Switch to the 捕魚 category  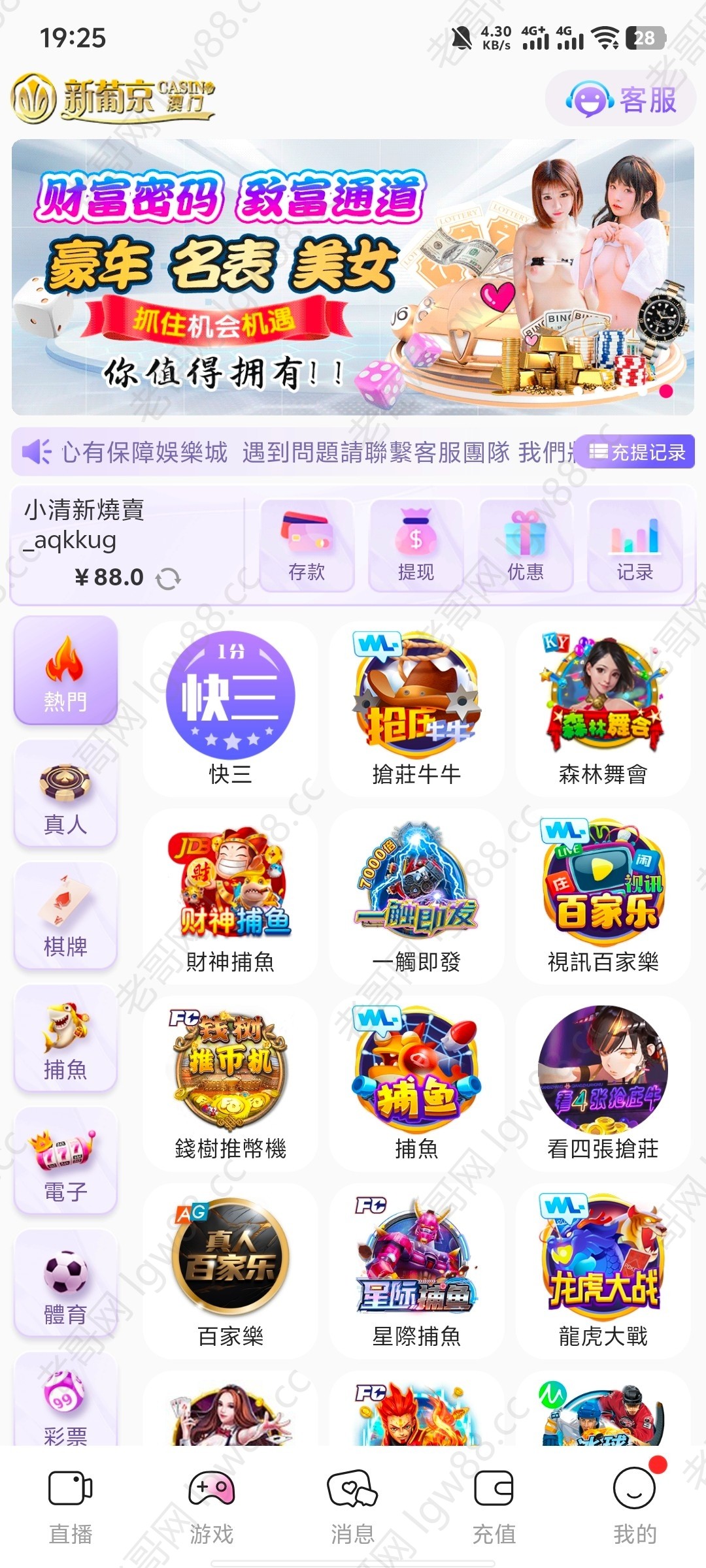[x=65, y=1038]
